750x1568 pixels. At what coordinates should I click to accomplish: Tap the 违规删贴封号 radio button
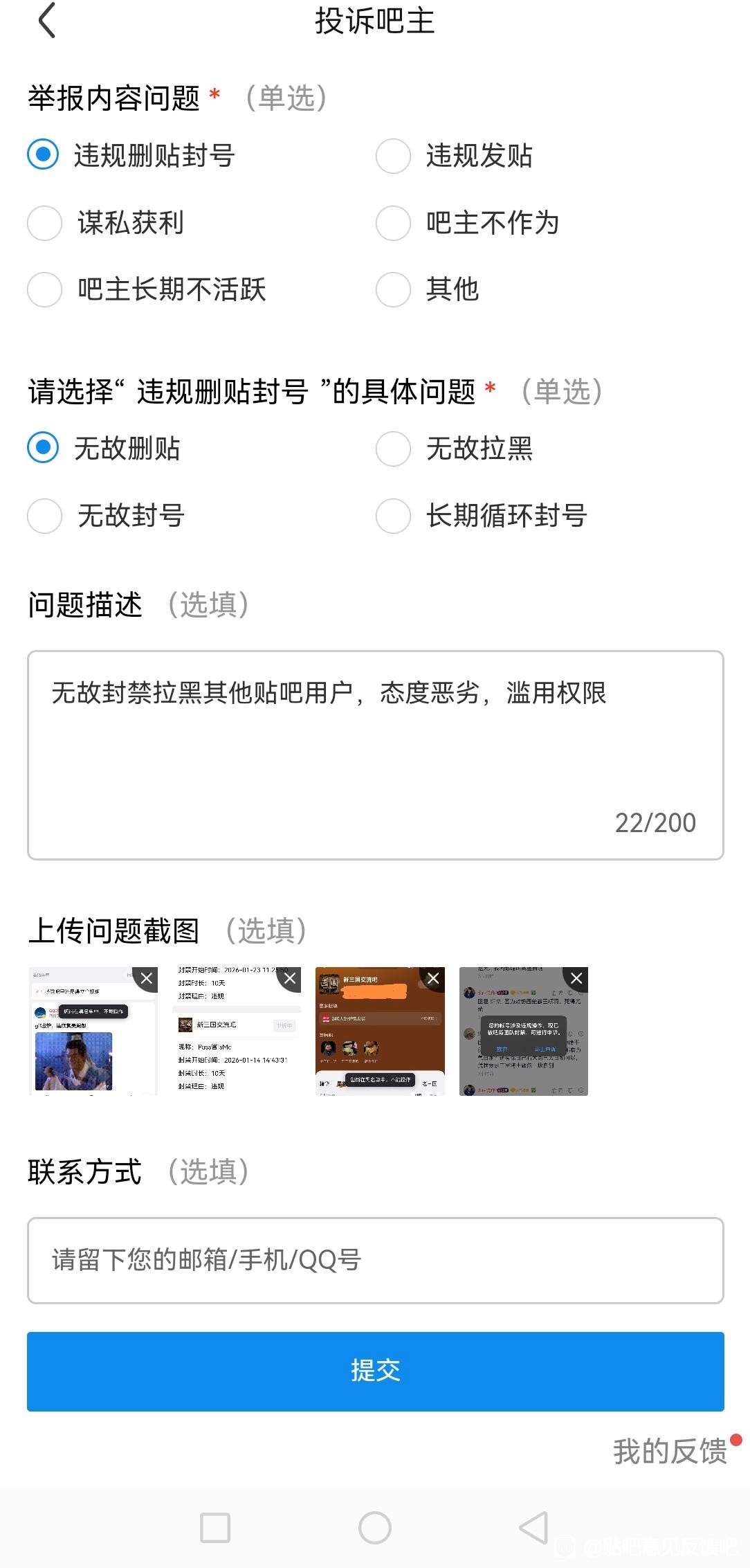(x=43, y=154)
